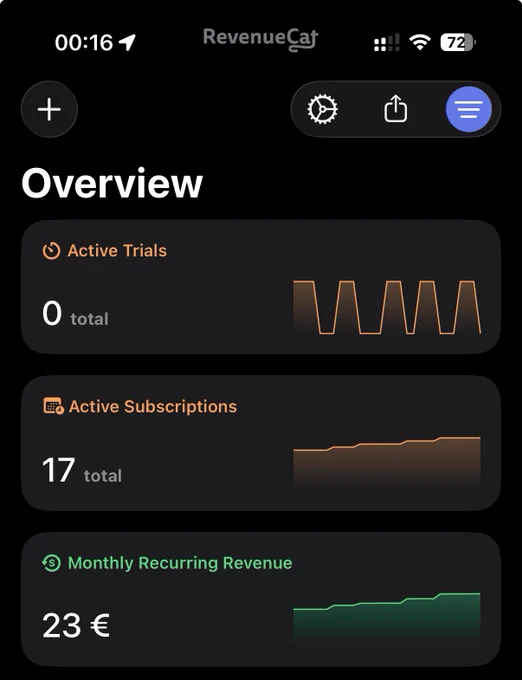This screenshot has height=680, width=522.
Task: Open Monthly Recurring Revenue card
Action: click(261, 599)
